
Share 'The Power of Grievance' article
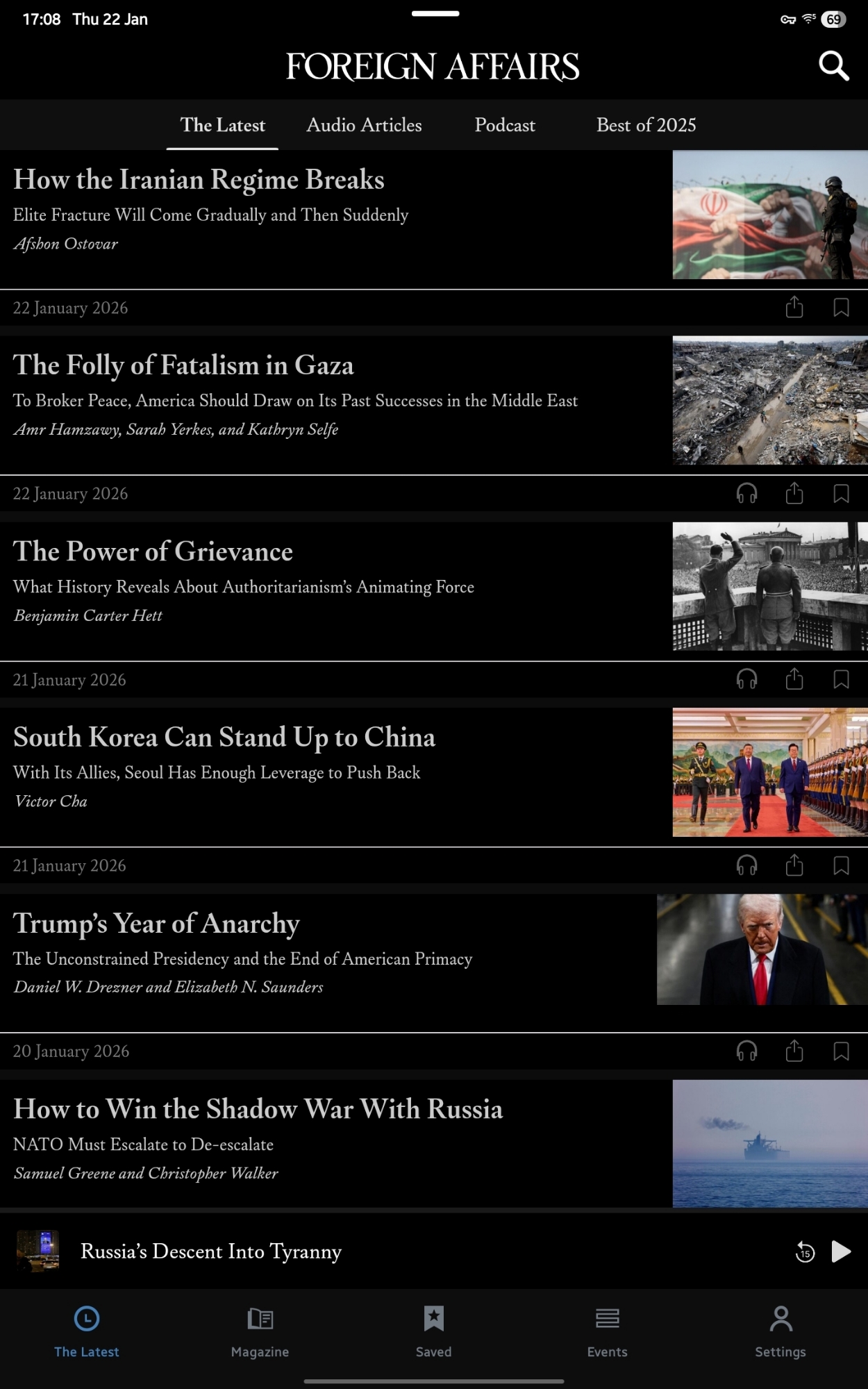click(794, 679)
